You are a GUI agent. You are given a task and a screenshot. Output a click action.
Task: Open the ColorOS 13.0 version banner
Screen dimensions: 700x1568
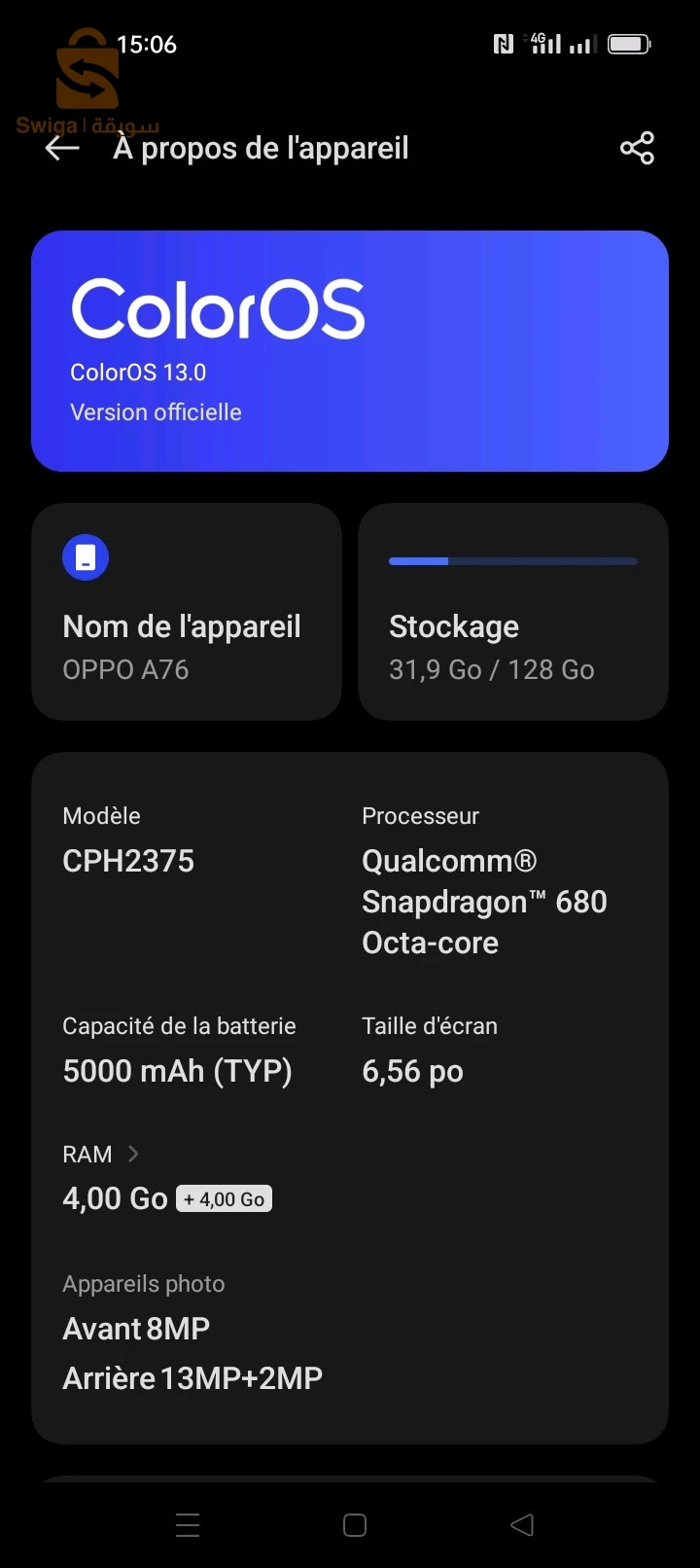click(350, 350)
